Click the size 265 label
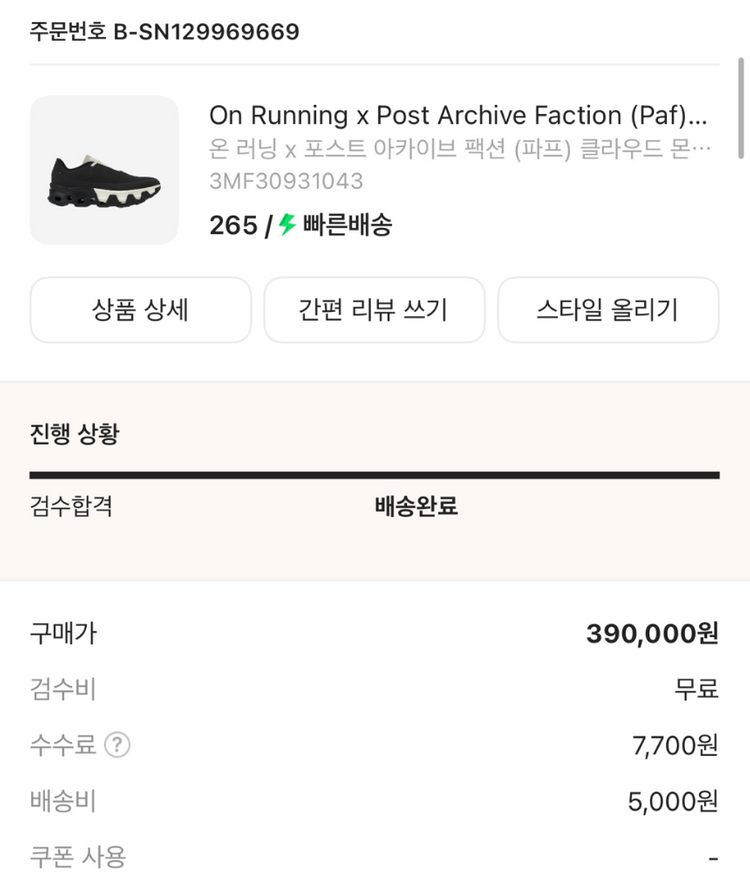 [233, 227]
